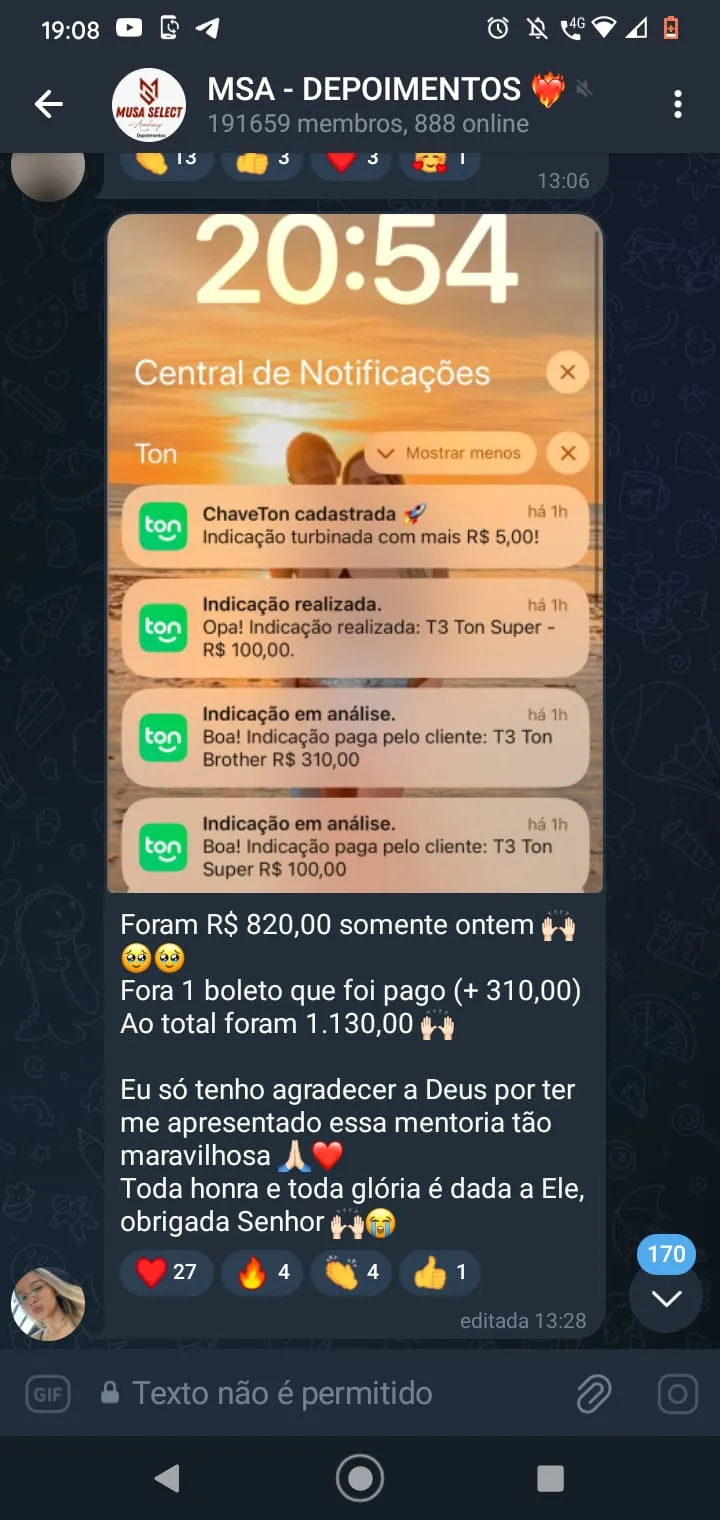
Task: Add fire reaction showing 4
Action: coord(264,1272)
